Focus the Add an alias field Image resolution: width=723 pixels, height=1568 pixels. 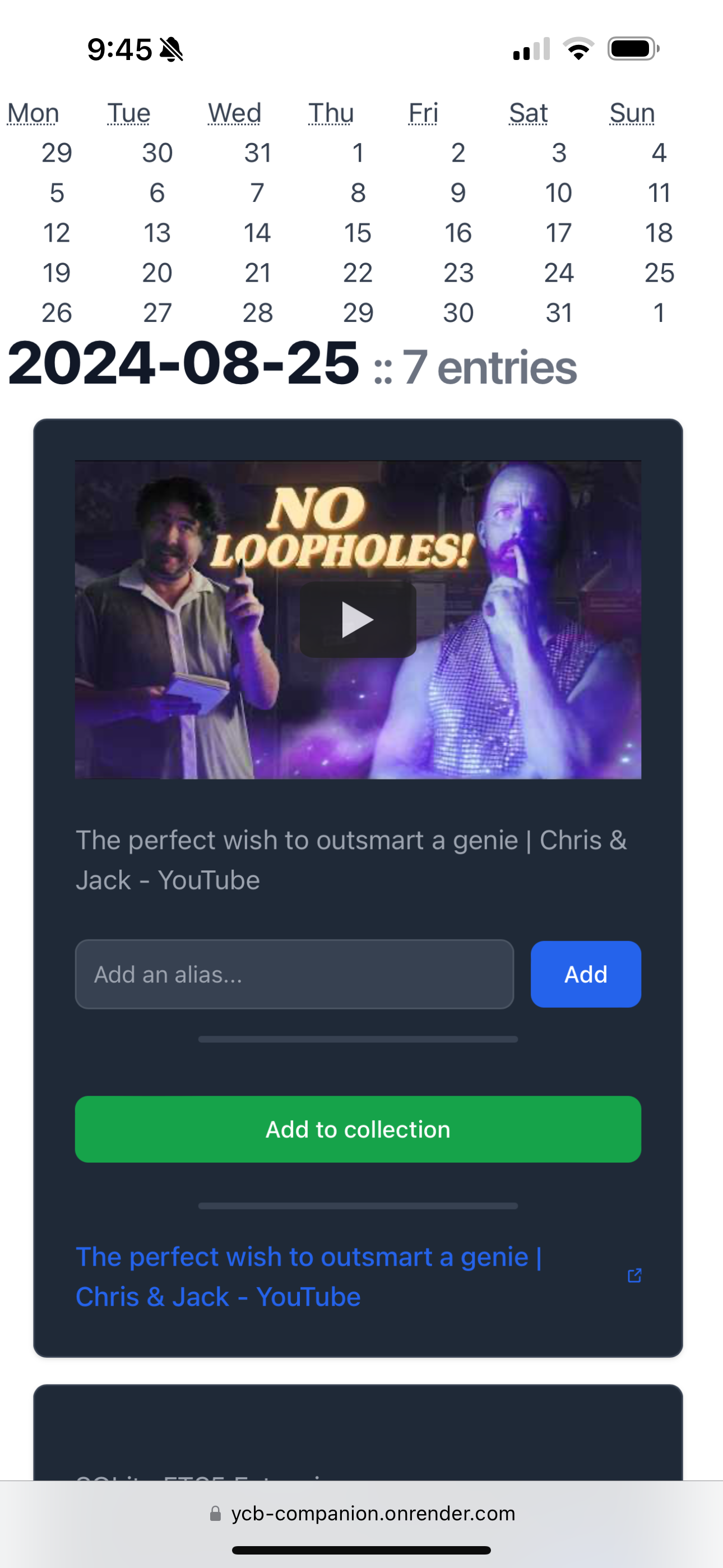pyautogui.click(x=294, y=975)
